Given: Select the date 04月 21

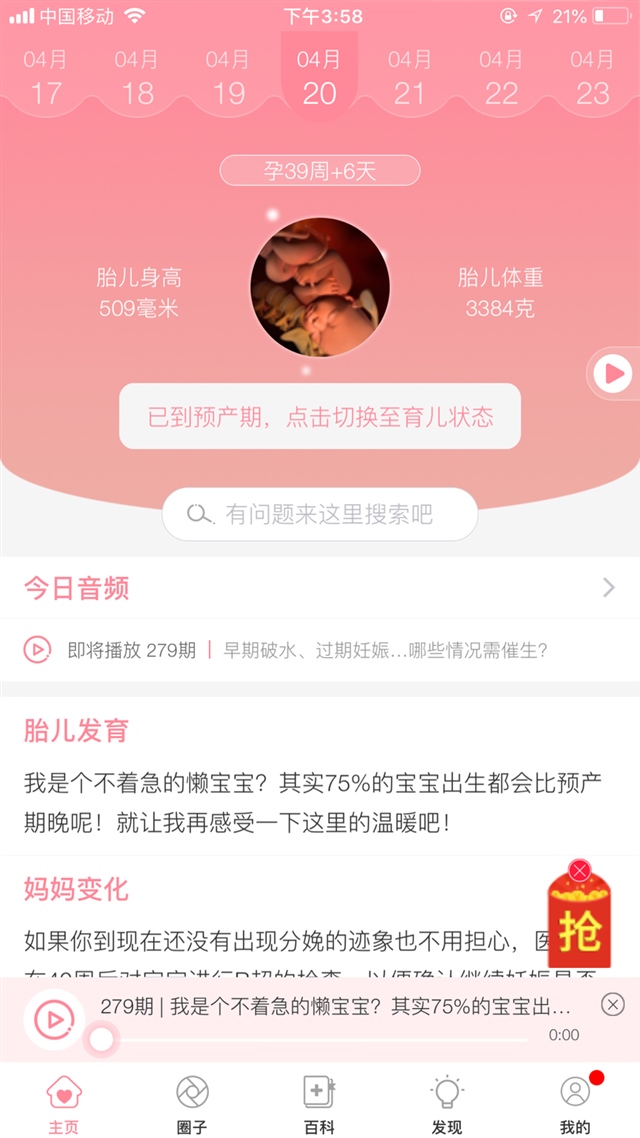Looking at the screenshot, I should point(410,78).
